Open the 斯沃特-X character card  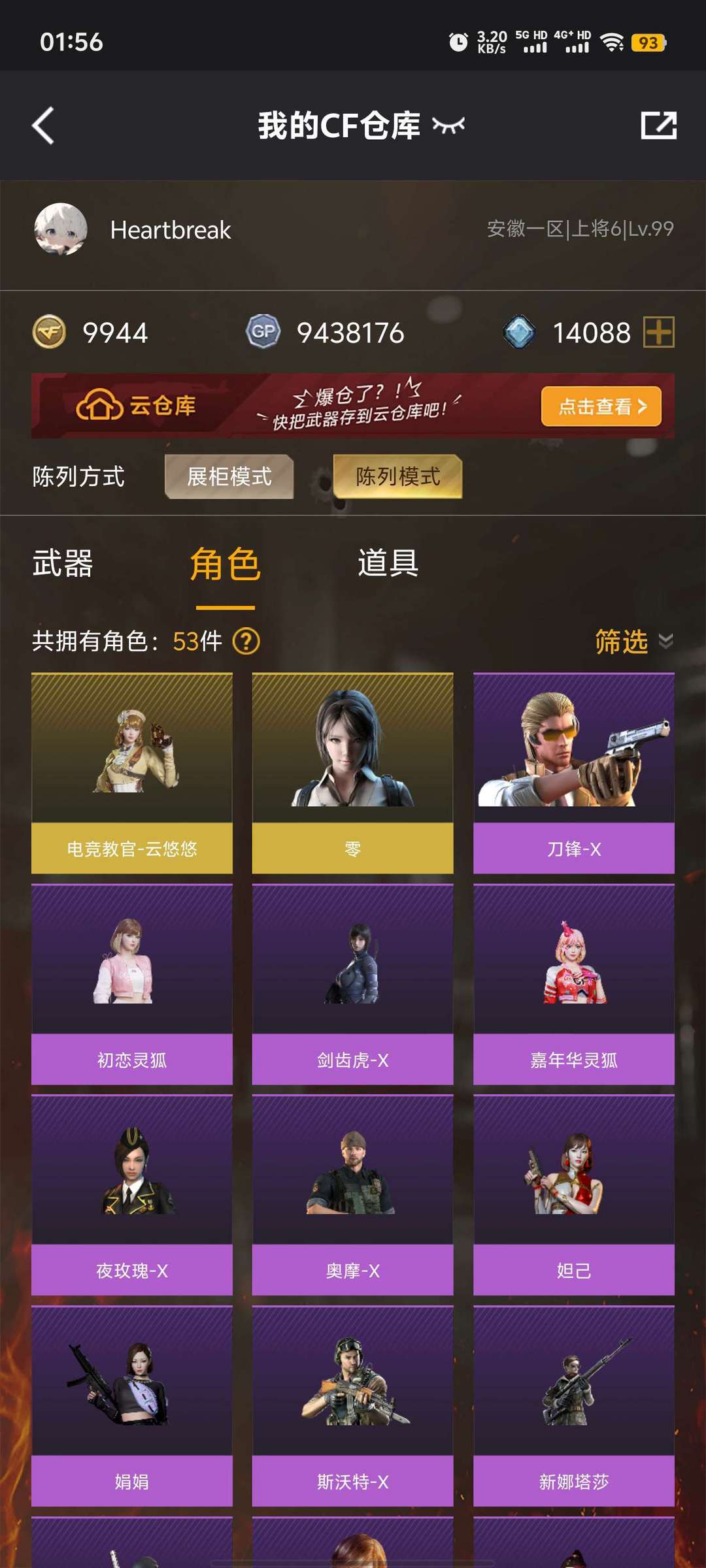[x=353, y=1406]
